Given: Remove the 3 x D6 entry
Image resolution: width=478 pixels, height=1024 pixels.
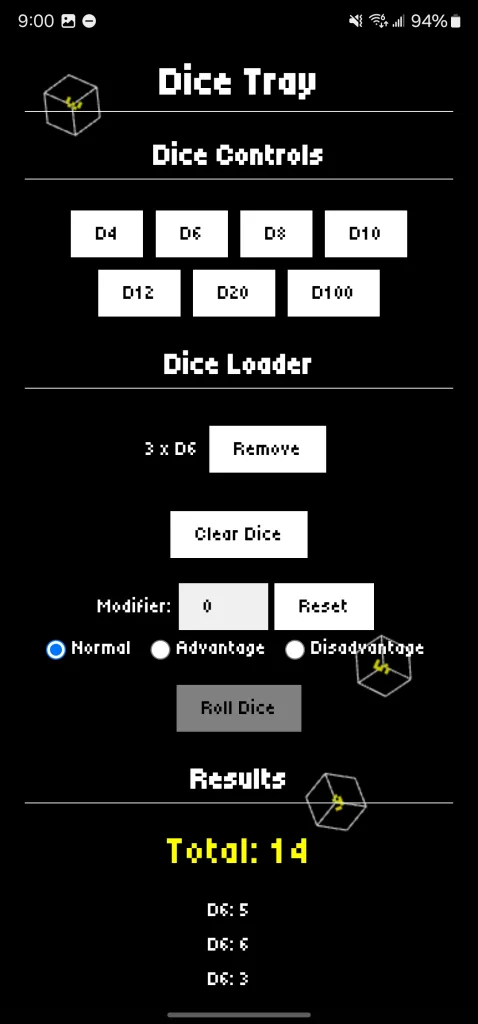Looking at the screenshot, I should click(267, 449).
